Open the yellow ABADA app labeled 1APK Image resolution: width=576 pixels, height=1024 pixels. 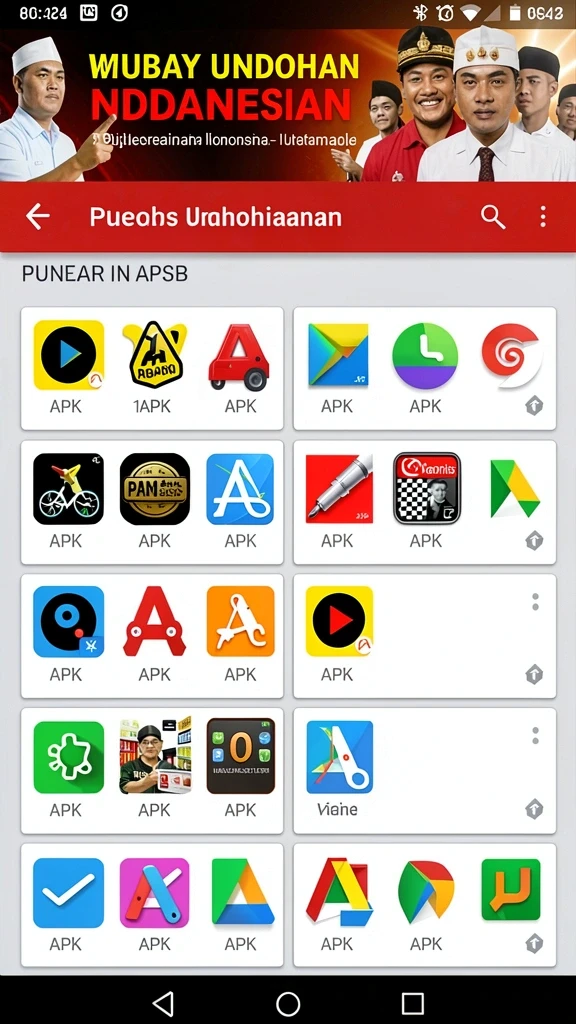point(155,355)
